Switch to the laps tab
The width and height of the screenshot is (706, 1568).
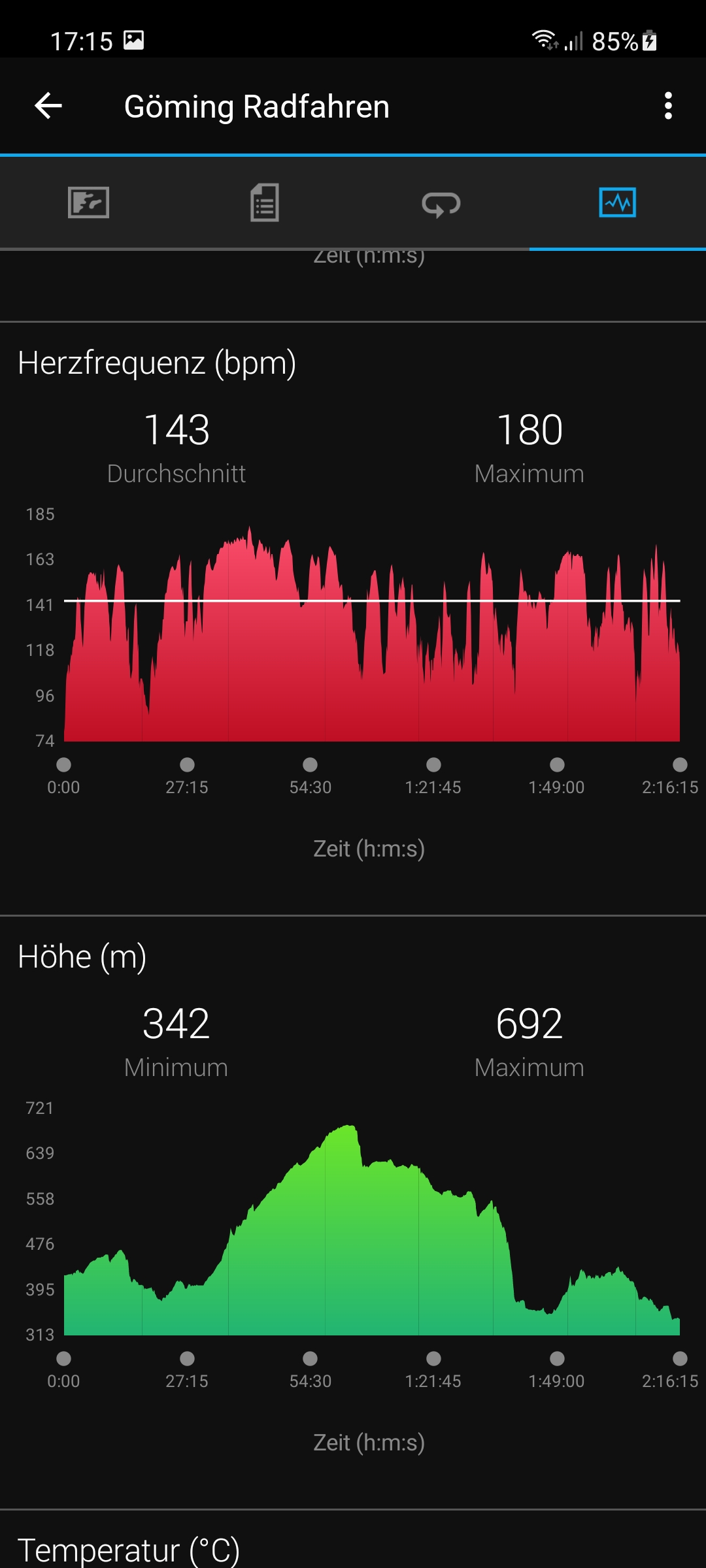[441, 204]
